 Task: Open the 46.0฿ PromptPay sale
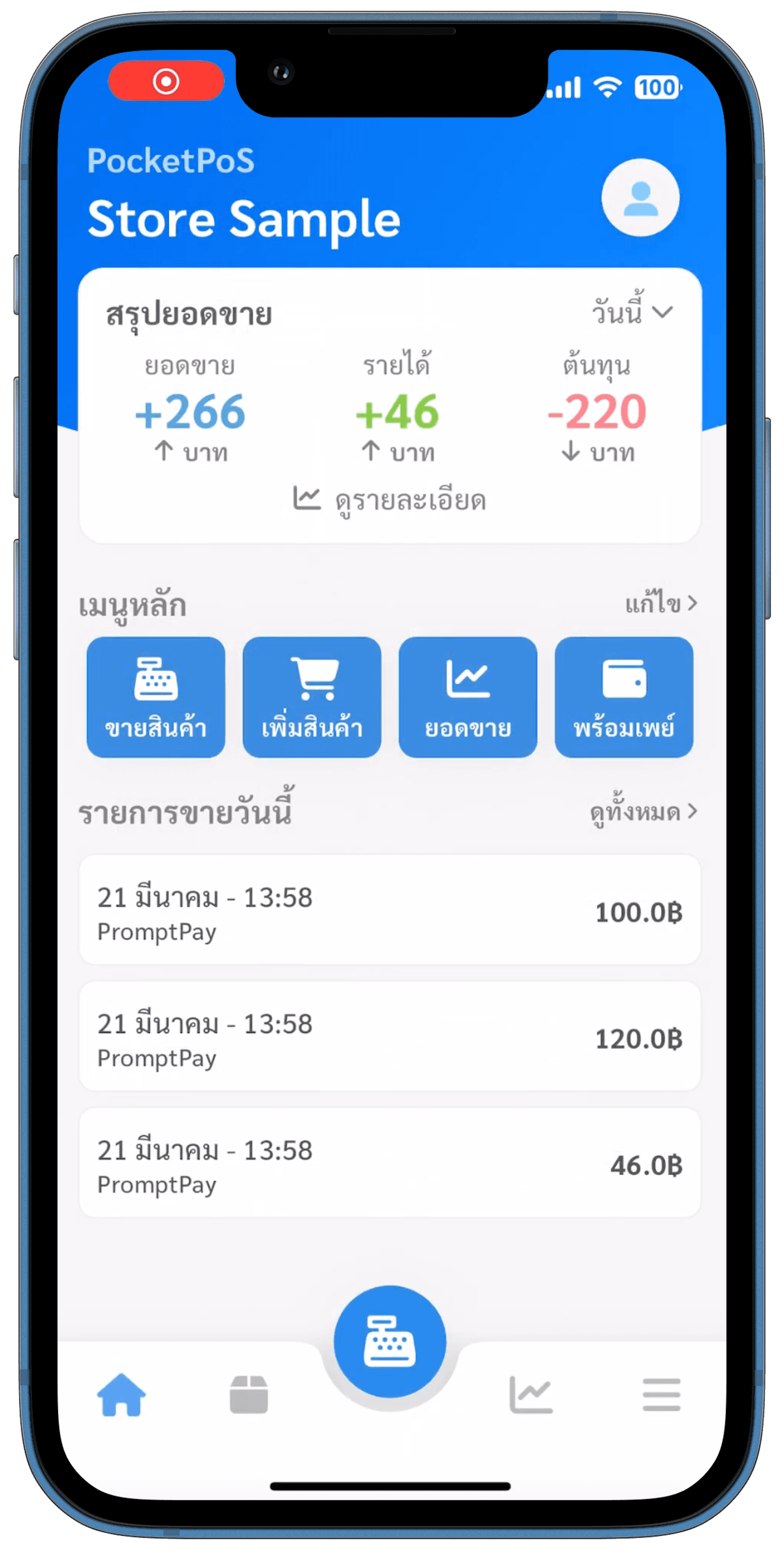click(x=390, y=1163)
